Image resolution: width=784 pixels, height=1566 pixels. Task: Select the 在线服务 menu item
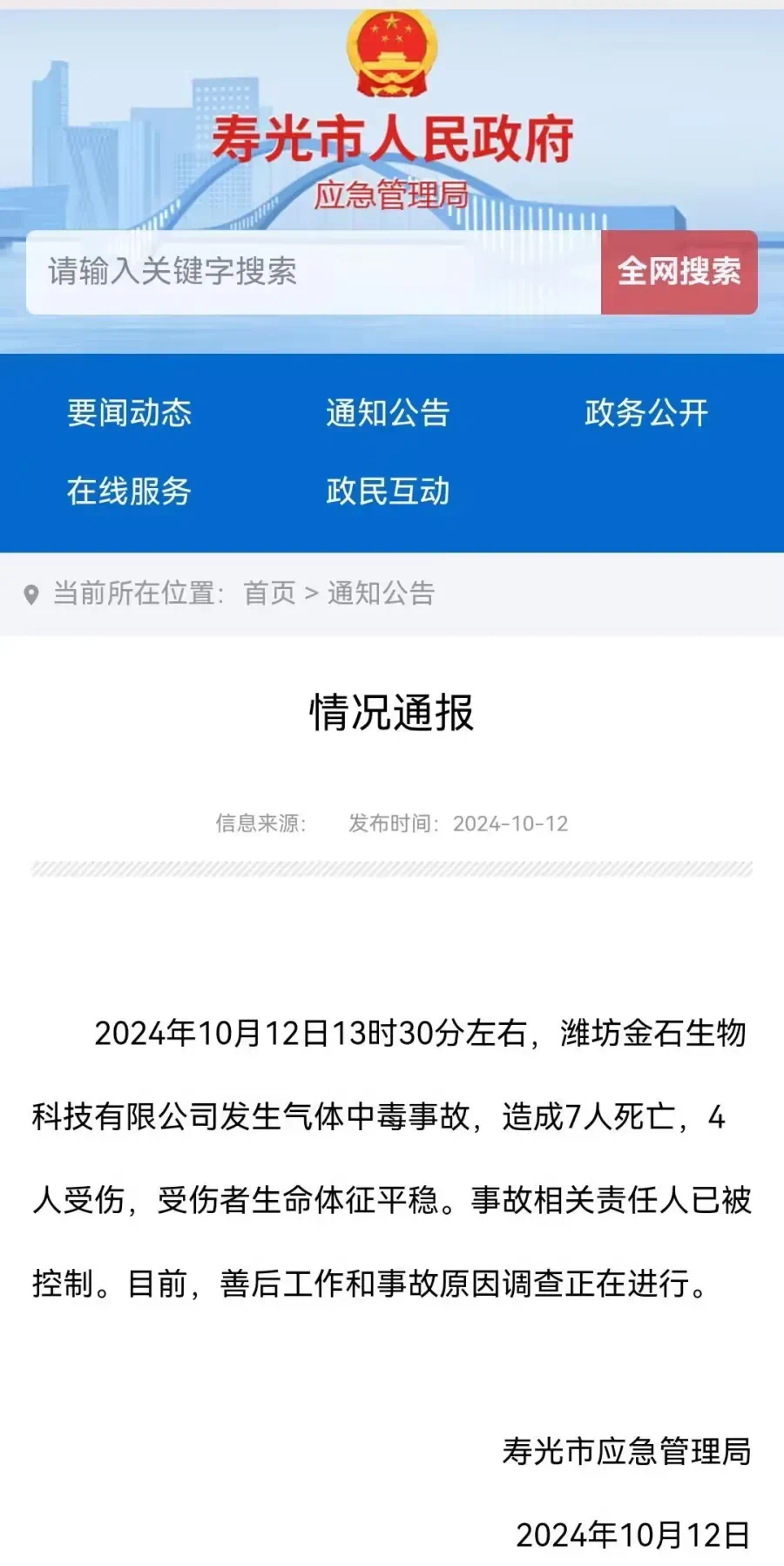129,491
